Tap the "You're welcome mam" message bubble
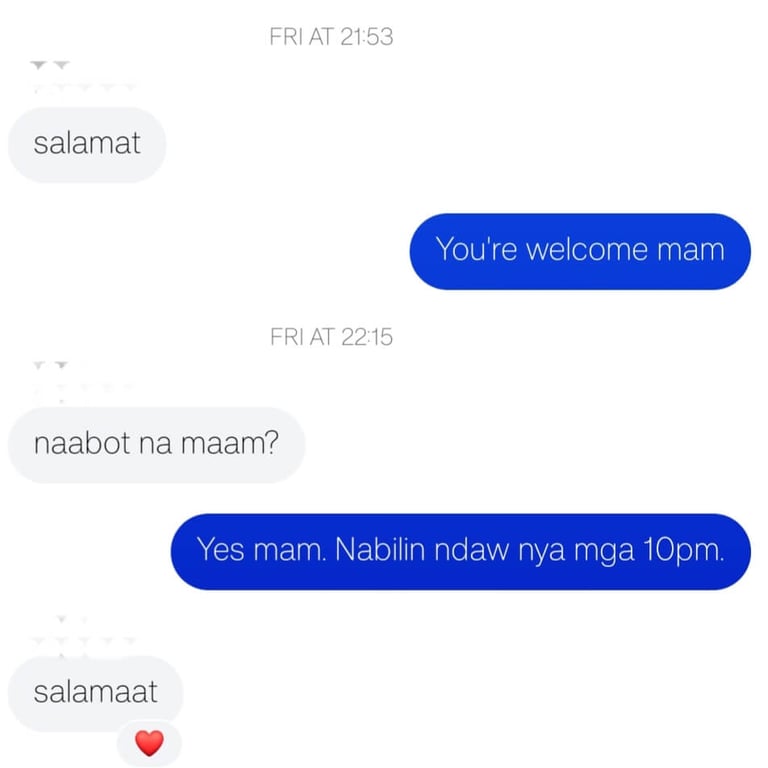Image resolution: width=768 pixels, height=768 pixels. pyautogui.click(x=580, y=251)
